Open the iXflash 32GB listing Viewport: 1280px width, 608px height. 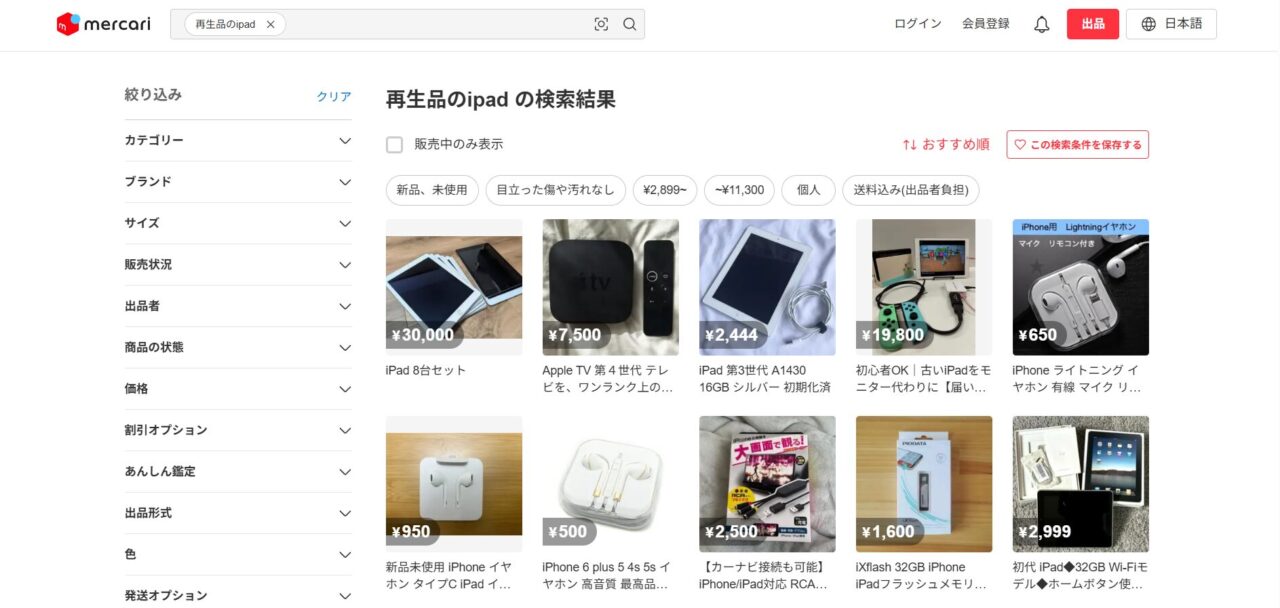tap(924, 484)
